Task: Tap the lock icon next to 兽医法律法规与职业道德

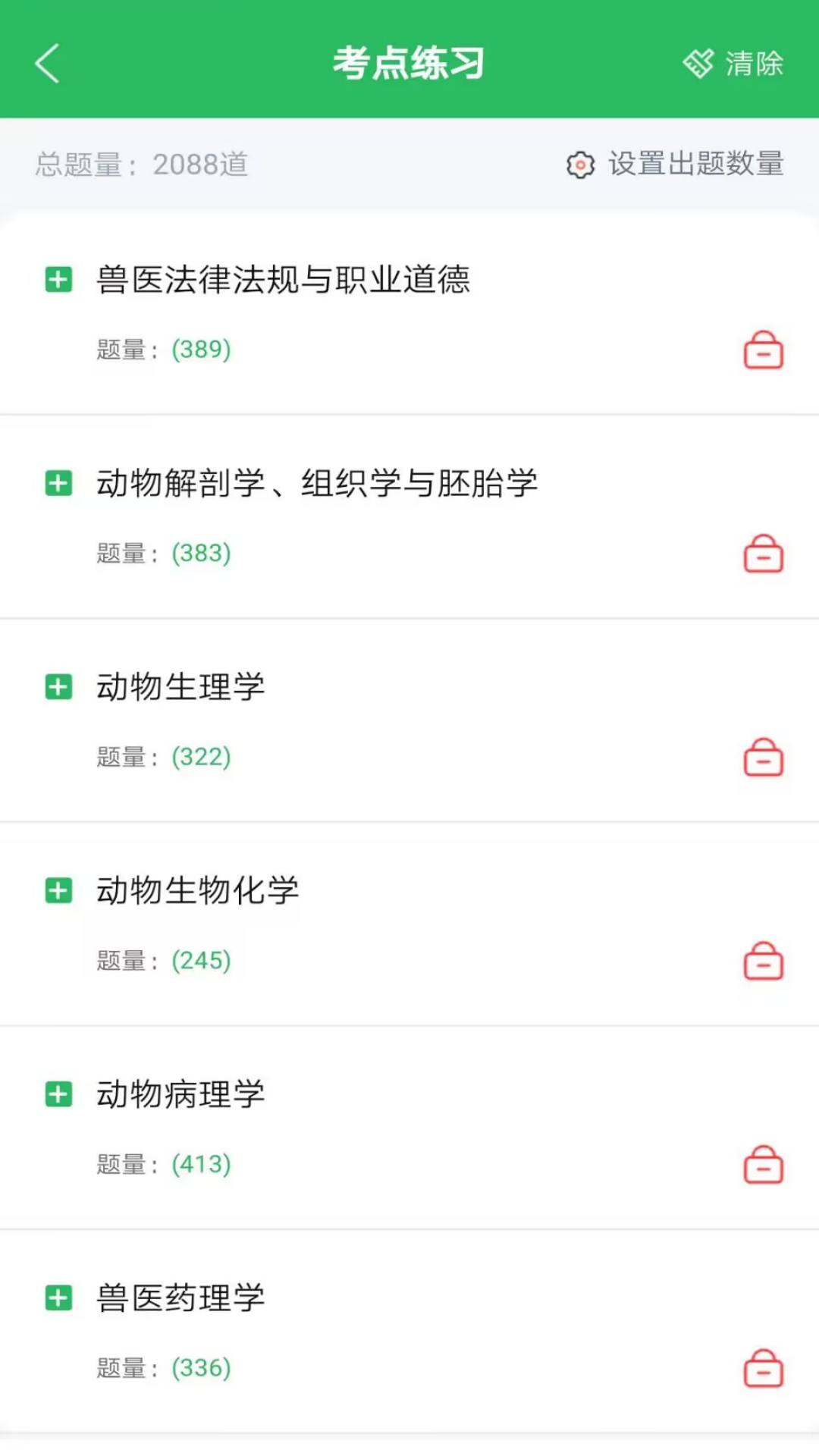Action: click(764, 351)
